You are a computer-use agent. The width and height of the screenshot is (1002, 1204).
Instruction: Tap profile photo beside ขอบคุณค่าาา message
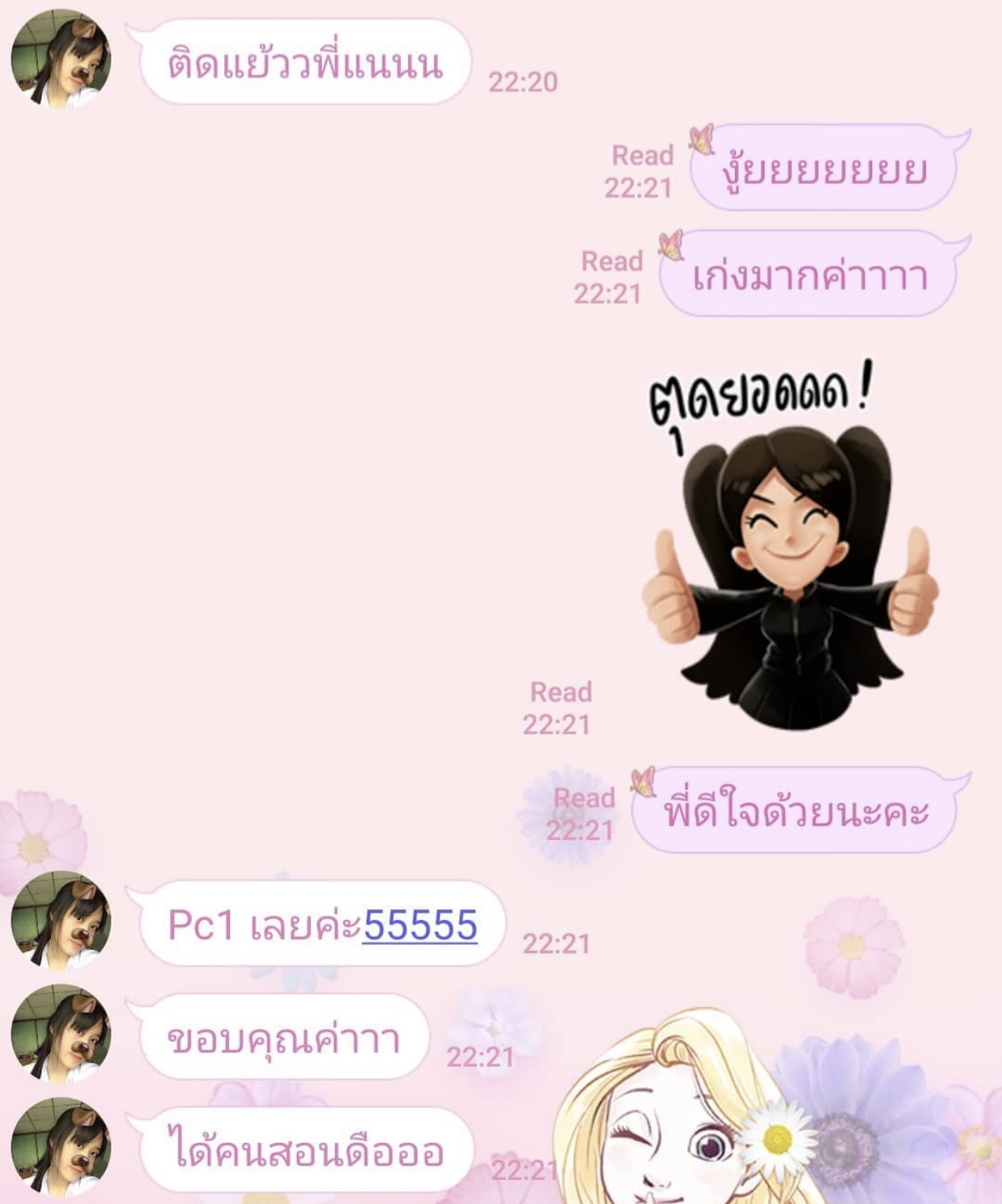[61, 1034]
